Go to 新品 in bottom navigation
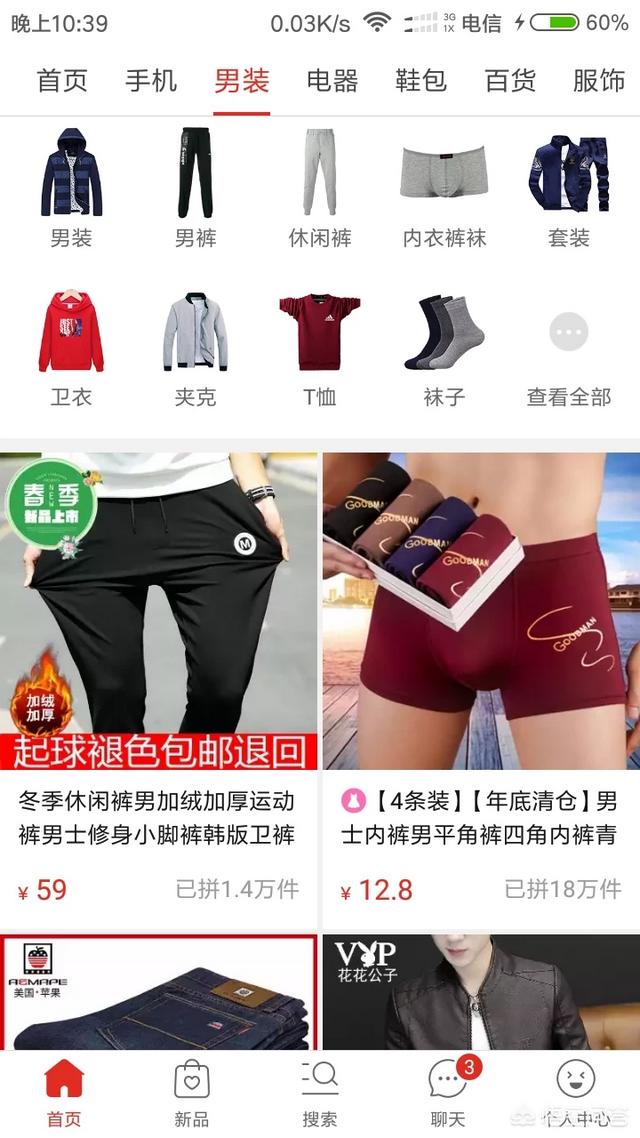 (192, 1092)
